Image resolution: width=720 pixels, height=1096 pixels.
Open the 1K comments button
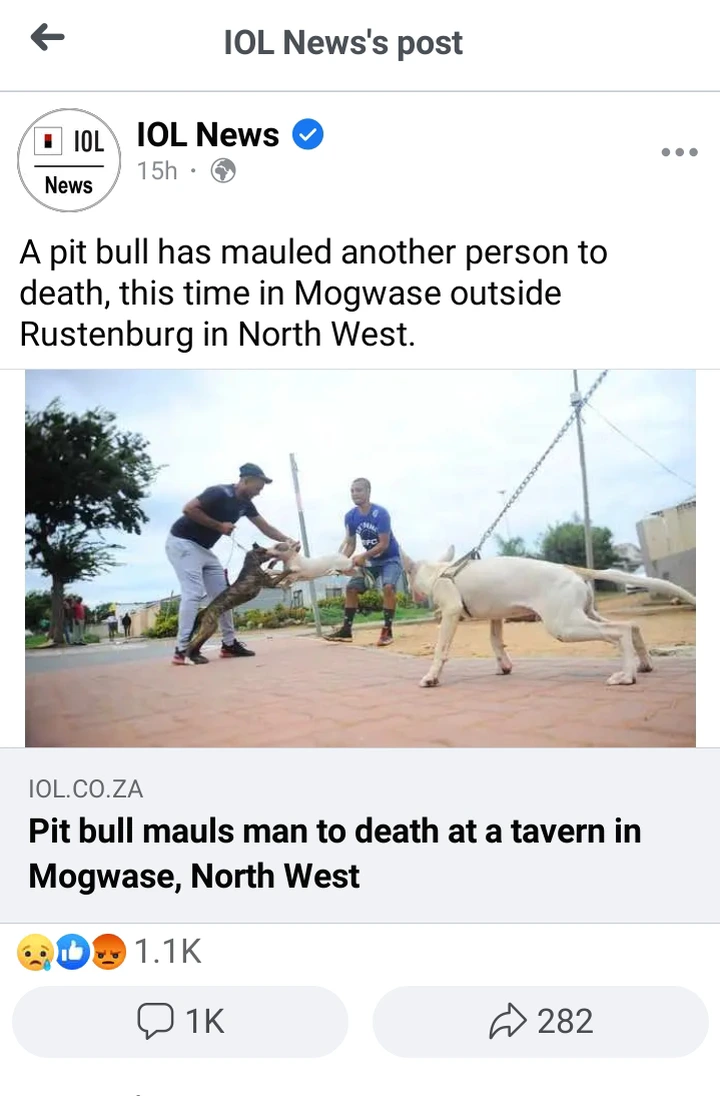[x=180, y=1021]
